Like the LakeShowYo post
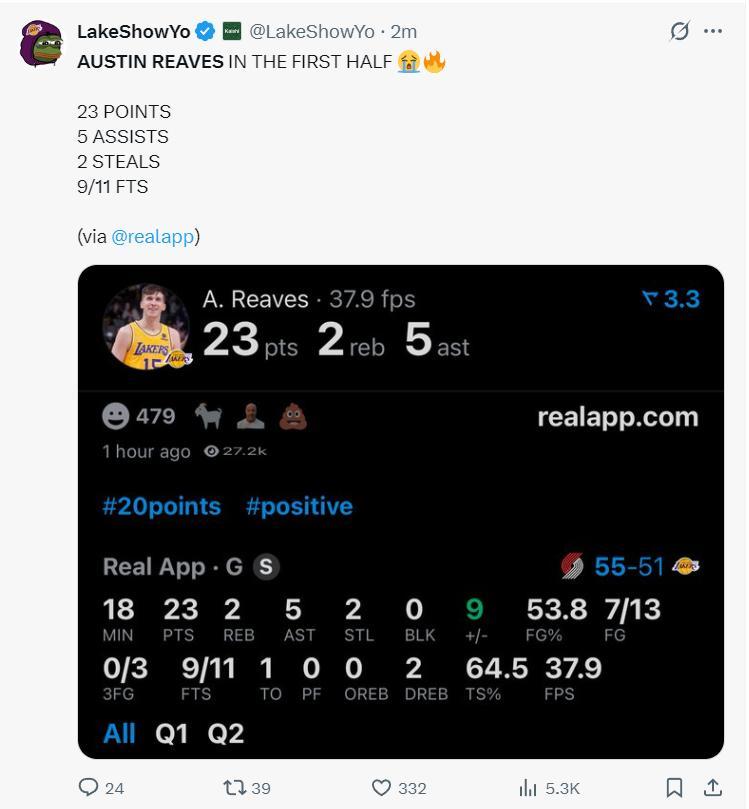This screenshot has height=809, width=749. pos(381,788)
